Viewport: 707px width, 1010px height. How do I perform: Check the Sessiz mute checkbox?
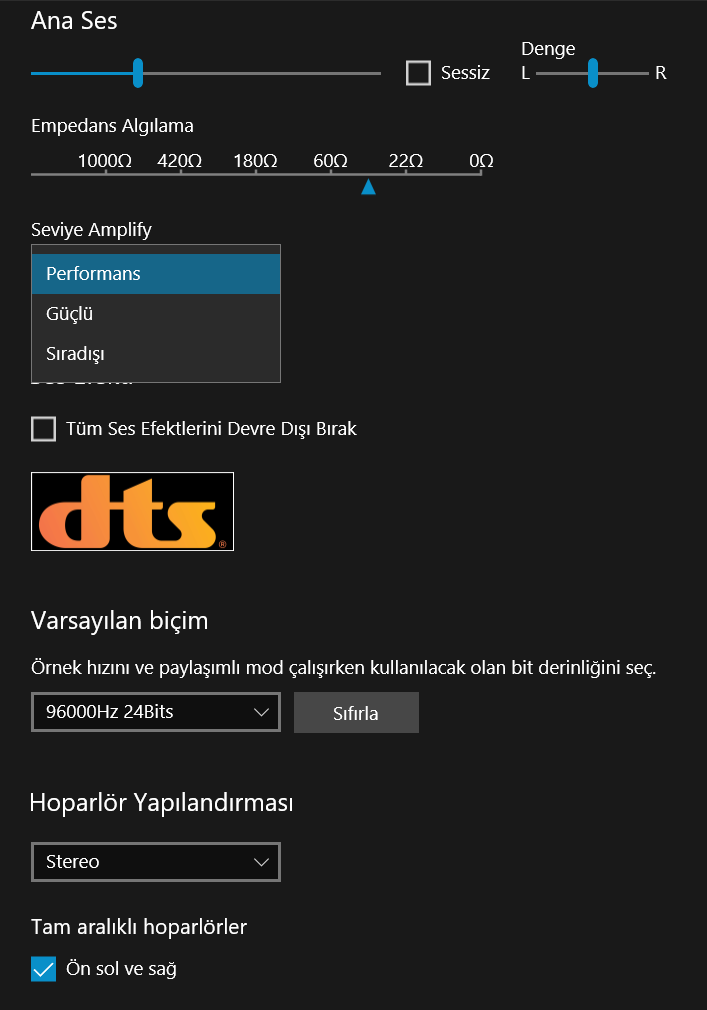[x=419, y=73]
